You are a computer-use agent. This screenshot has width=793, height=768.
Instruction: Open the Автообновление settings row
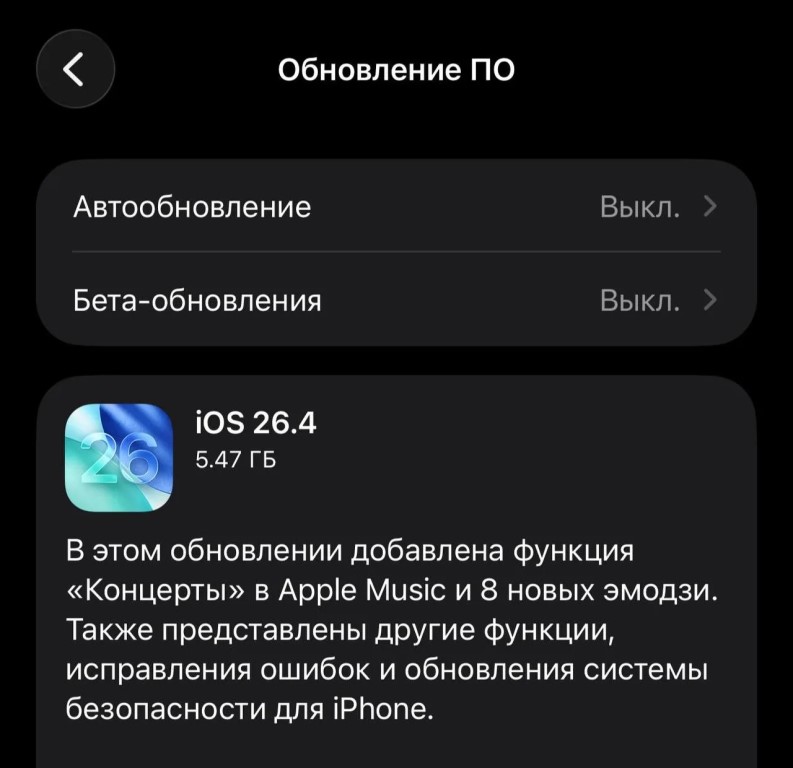396,207
